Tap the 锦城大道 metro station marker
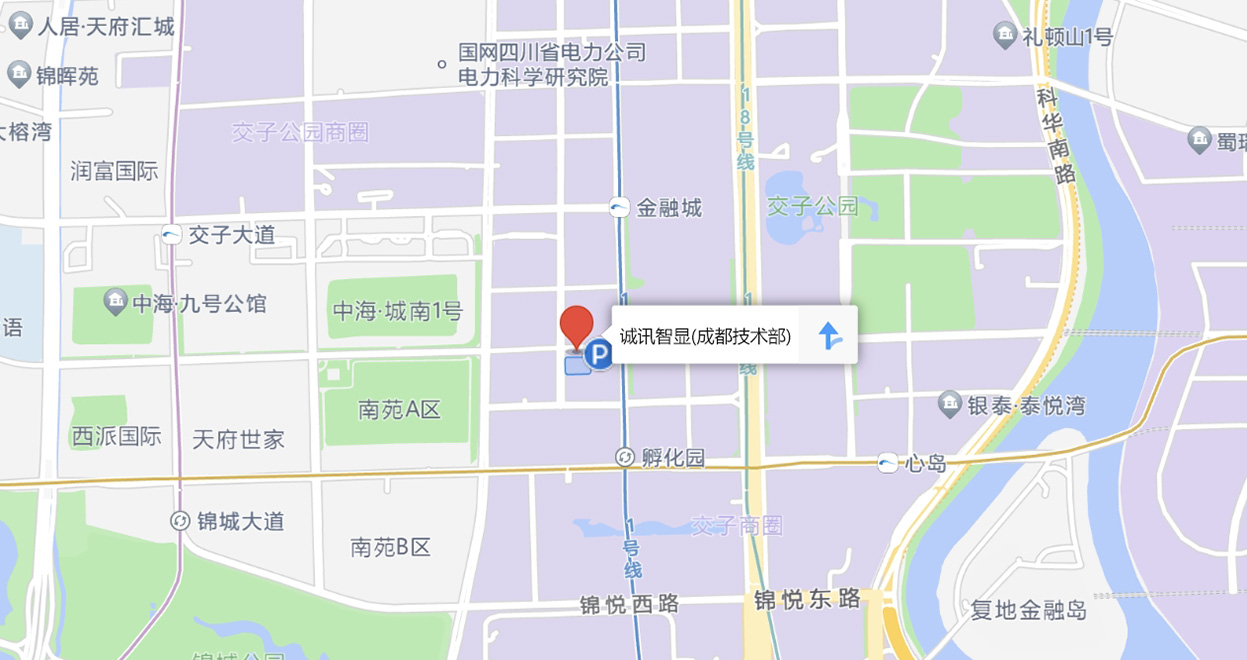1247x660 pixels. pos(180,521)
